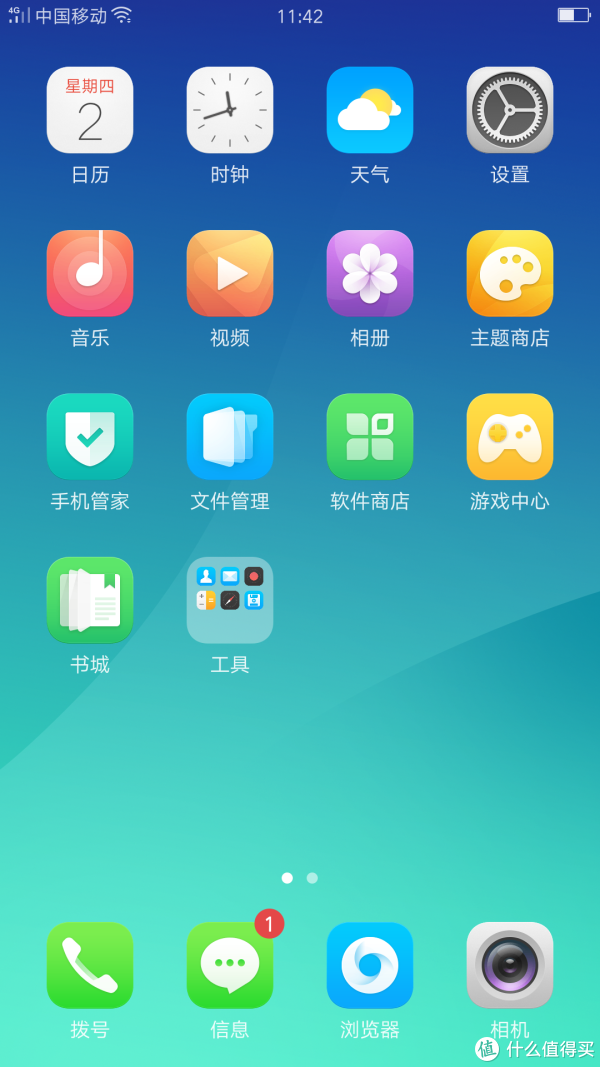Select the second home page indicator dot
This screenshot has width=600, height=1067.
312,878
